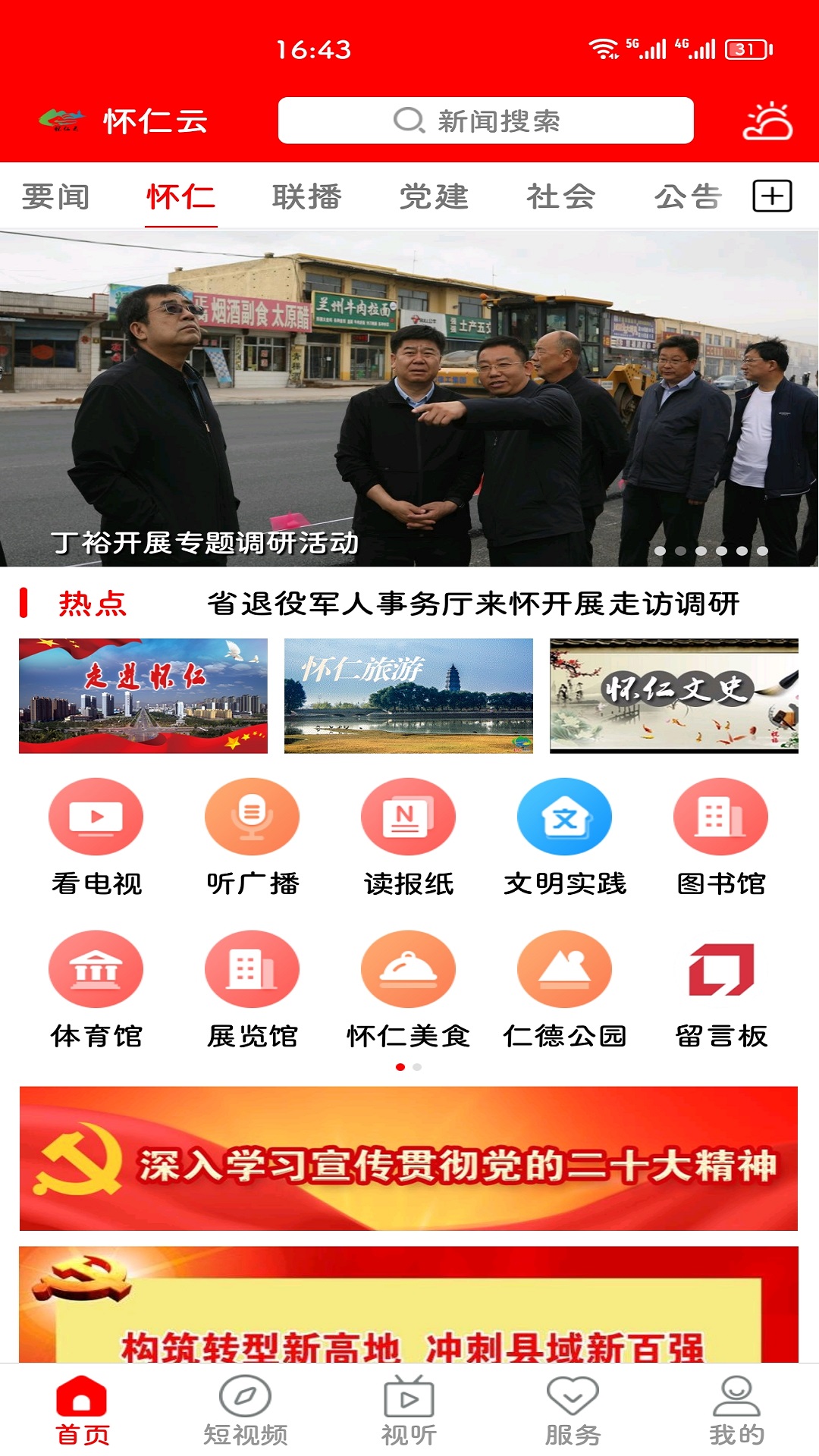Open the 深入学习宣传贯彻党的二十大精神 banner

pos(409,1158)
